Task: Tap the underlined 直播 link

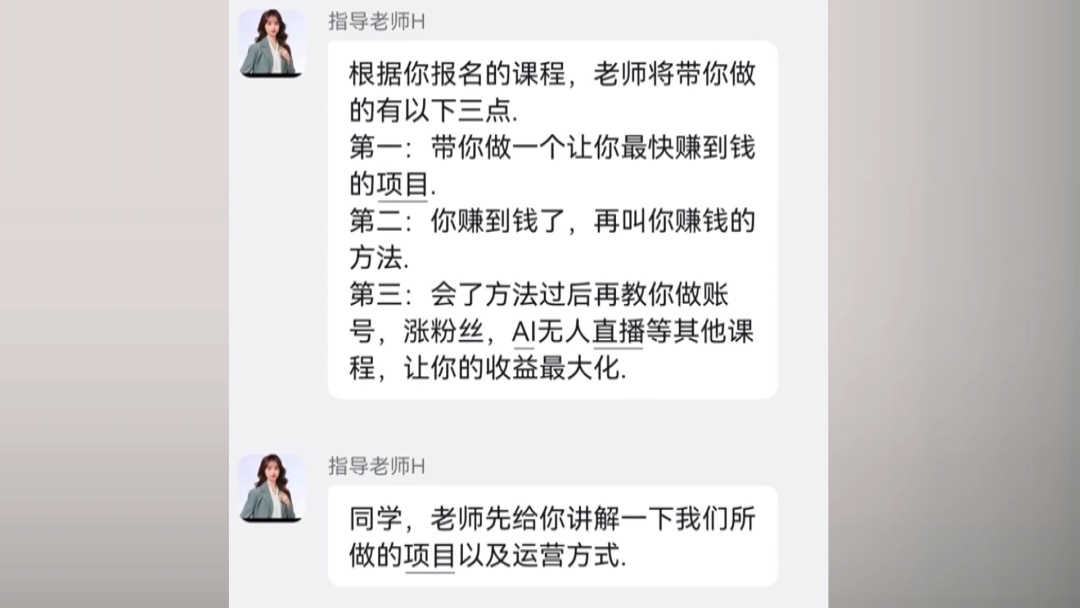Action: point(617,332)
